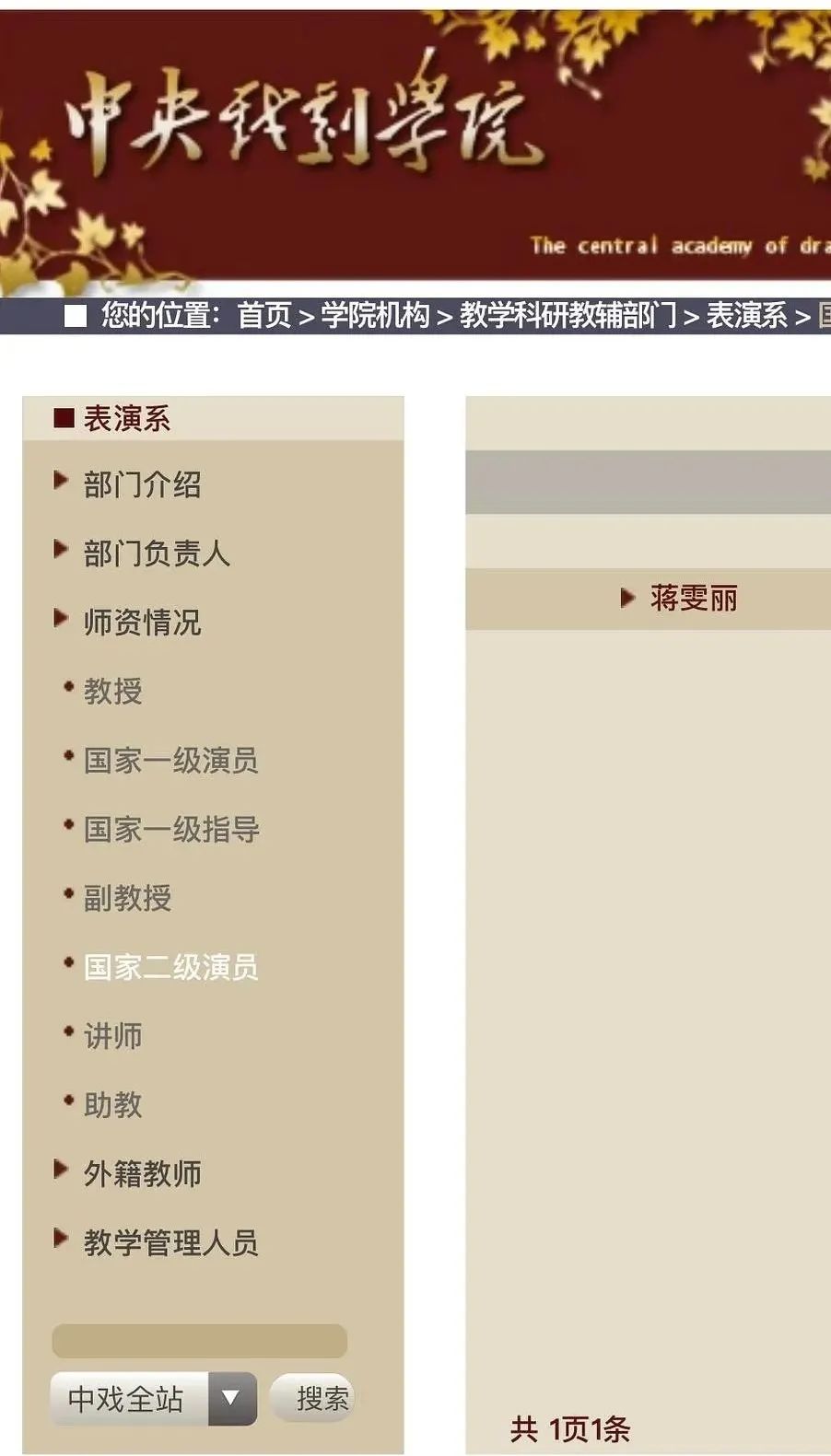
Task: Open 外籍教师 section
Action: (142, 1173)
